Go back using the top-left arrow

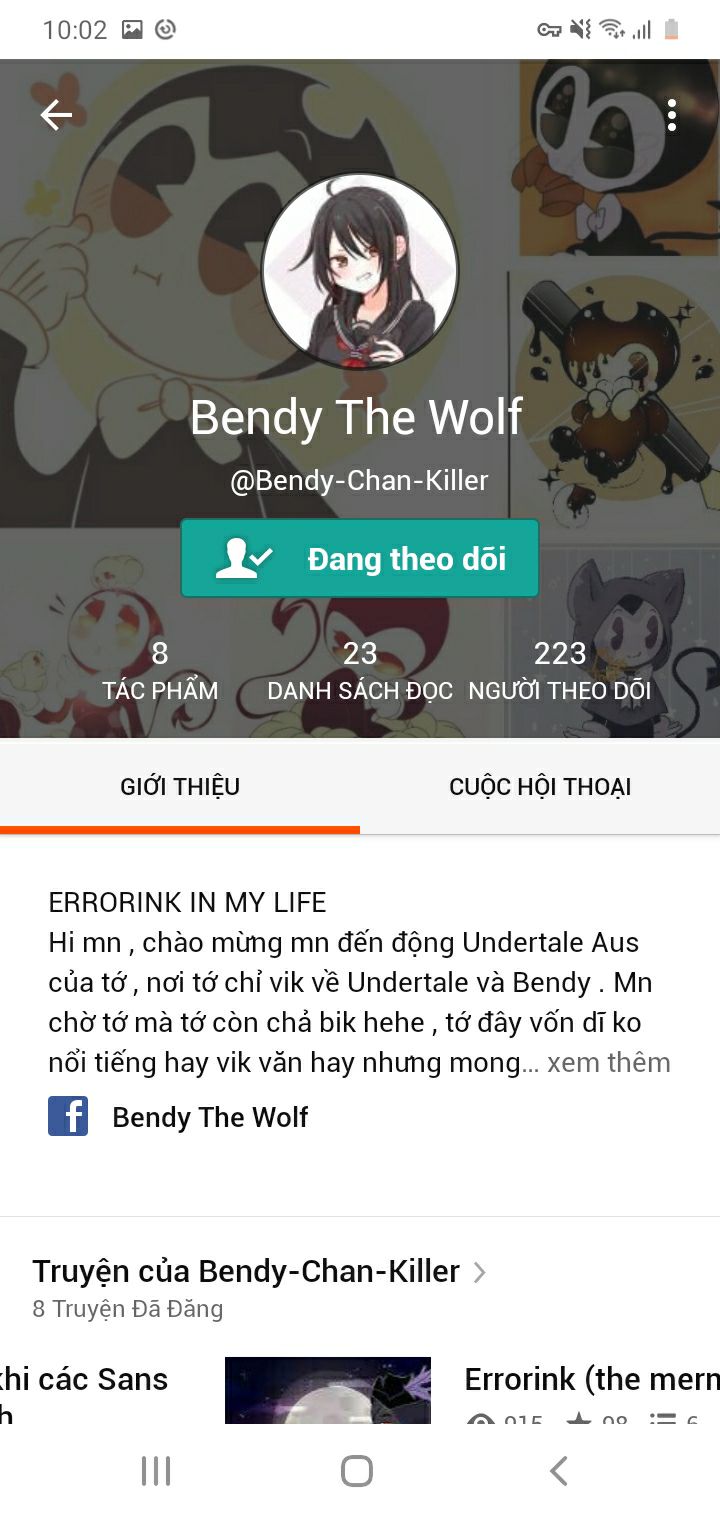(56, 116)
